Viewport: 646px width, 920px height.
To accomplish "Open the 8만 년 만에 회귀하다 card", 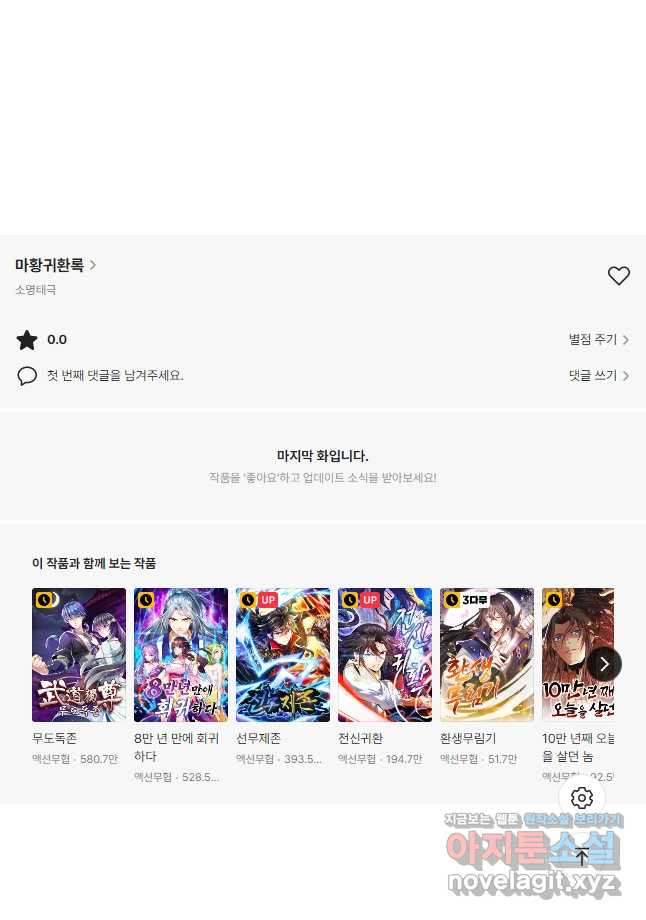I will (181, 655).
